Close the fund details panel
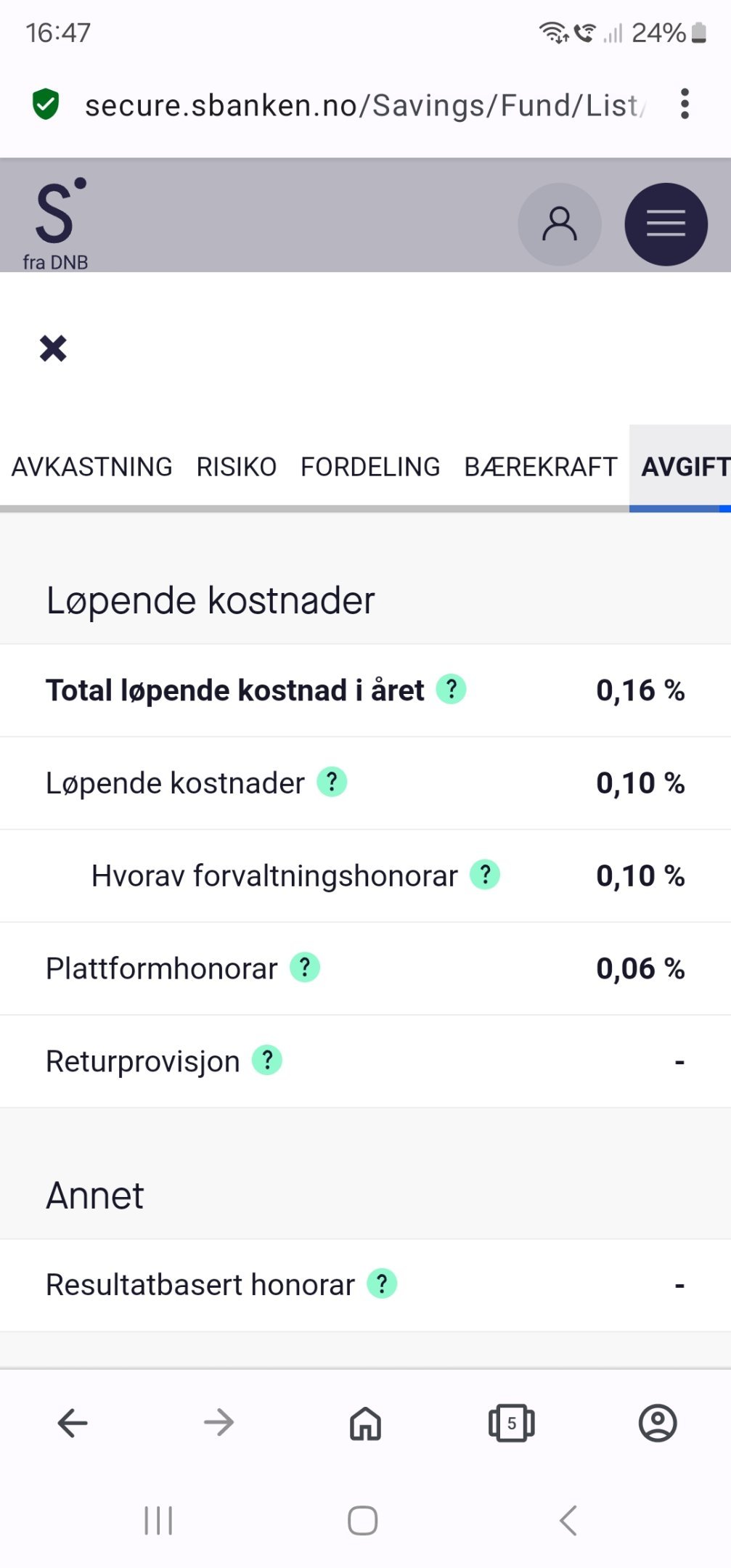This screenshot has height=1568, width=731. tap(53, 348)
